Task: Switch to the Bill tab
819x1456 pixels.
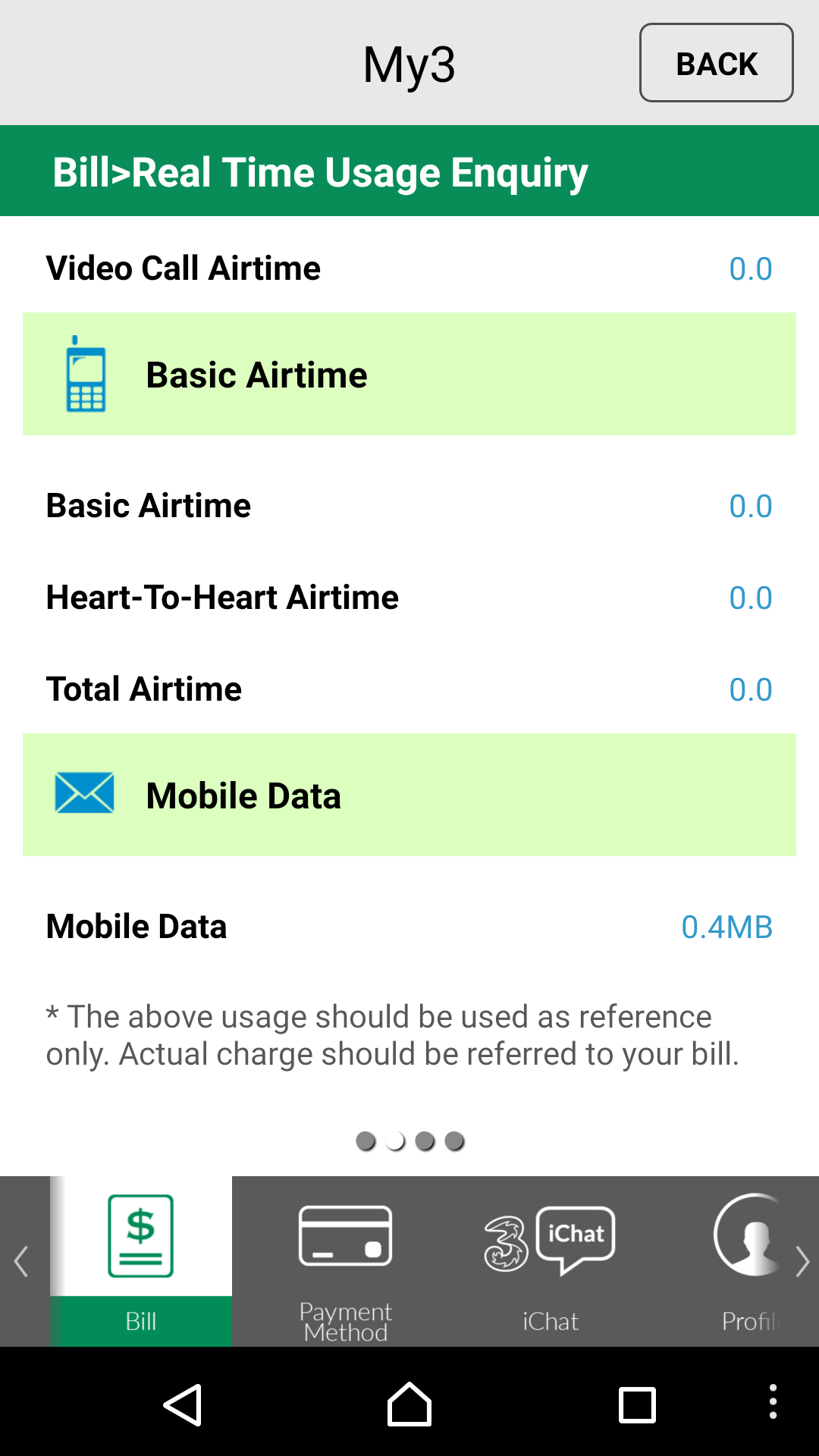Action: pos(141,1261)
